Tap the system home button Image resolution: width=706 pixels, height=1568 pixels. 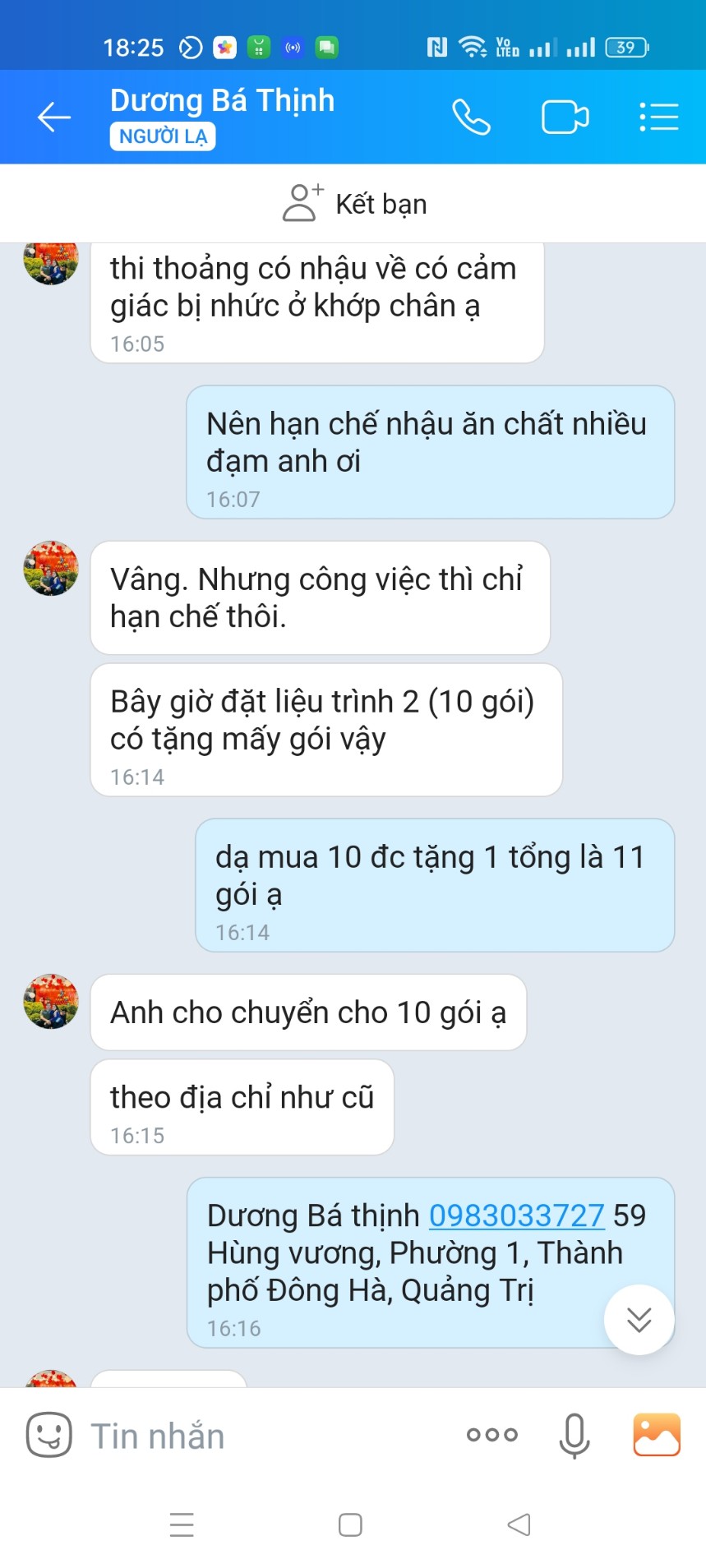tap(351, 1525)
